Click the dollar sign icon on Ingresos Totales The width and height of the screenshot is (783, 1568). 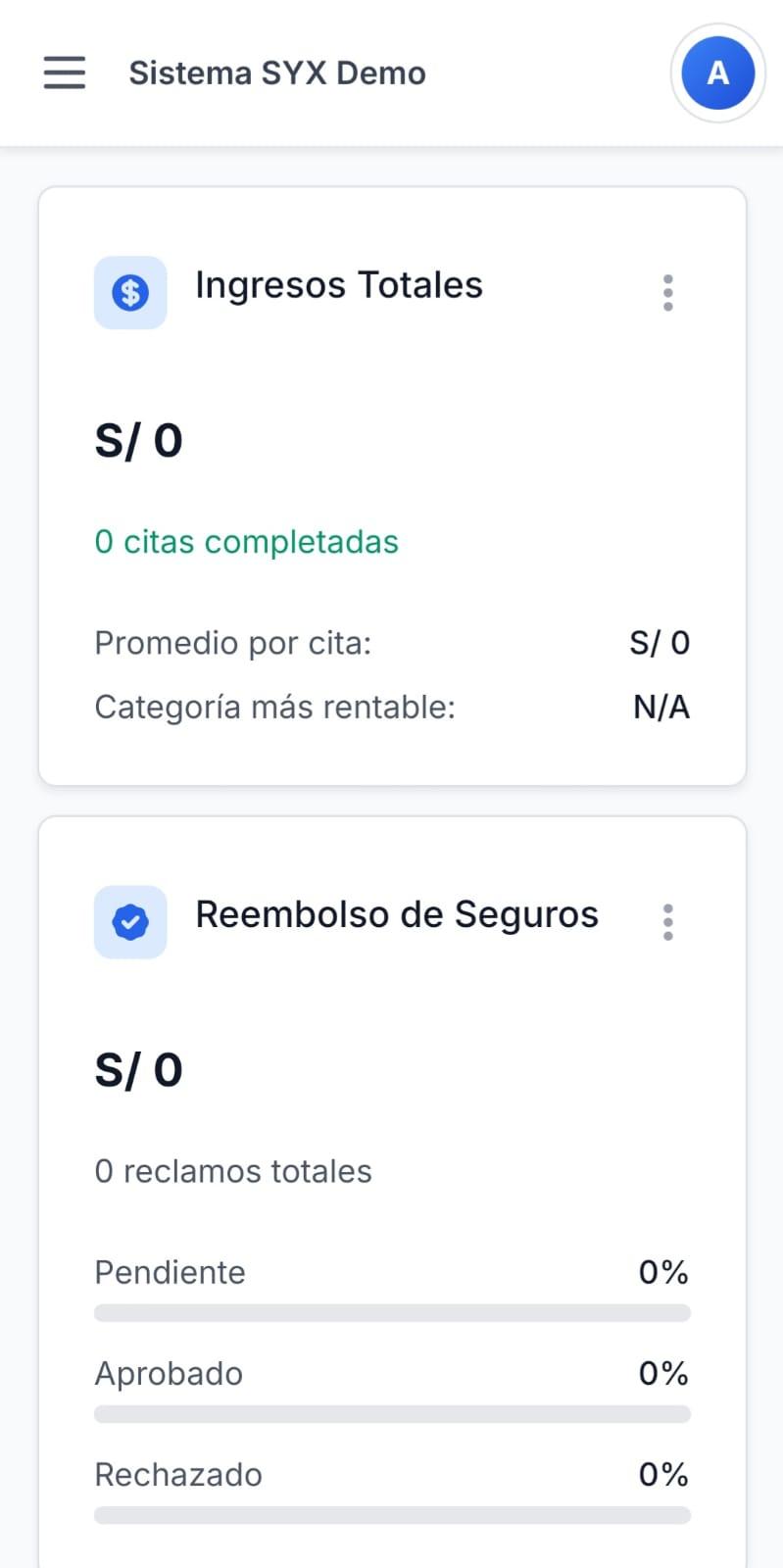click(130, 291)
